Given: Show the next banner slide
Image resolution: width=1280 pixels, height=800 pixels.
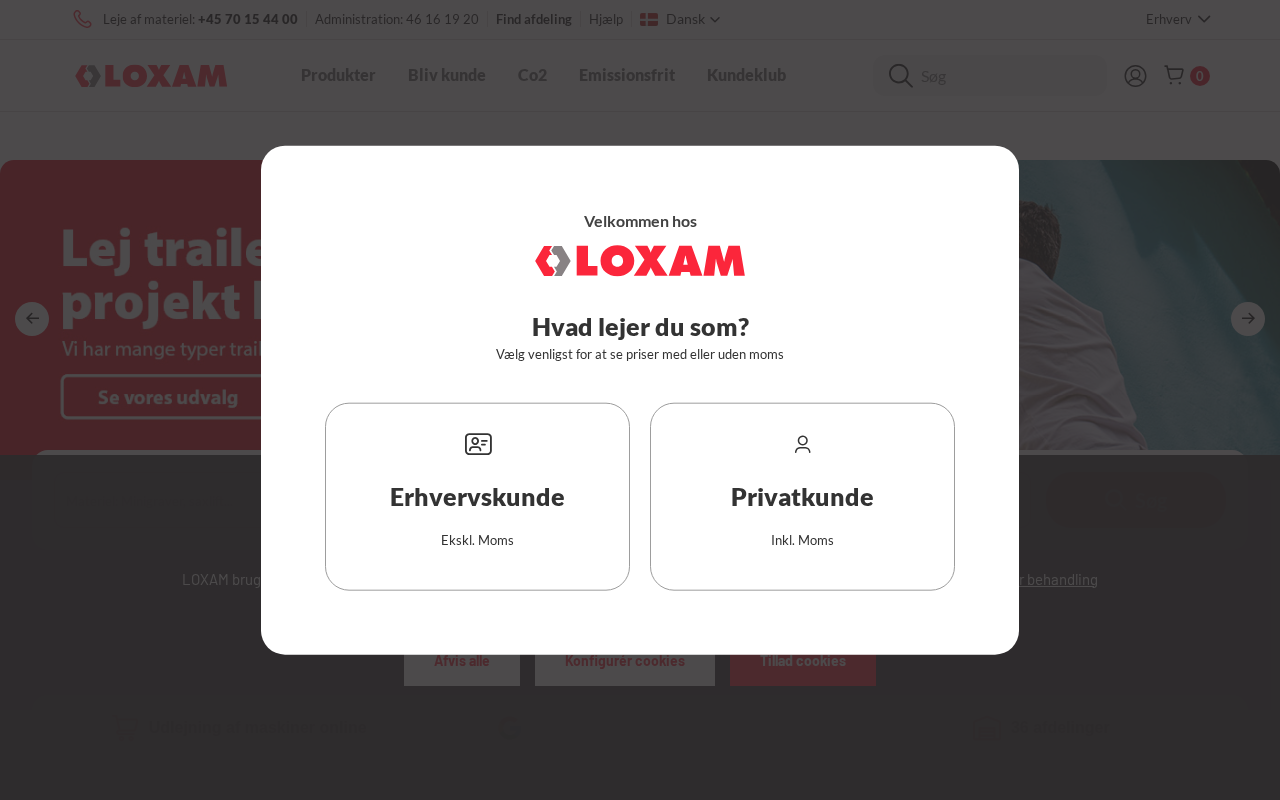Looking at the screenshot, I should (x=1247, y=319).
